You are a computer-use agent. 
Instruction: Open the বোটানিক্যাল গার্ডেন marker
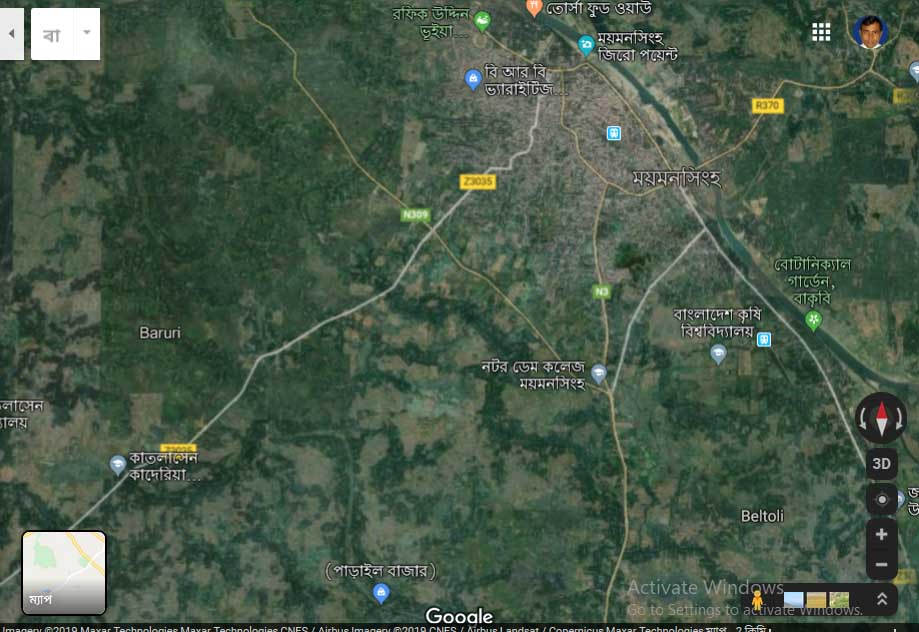(814, 320)
